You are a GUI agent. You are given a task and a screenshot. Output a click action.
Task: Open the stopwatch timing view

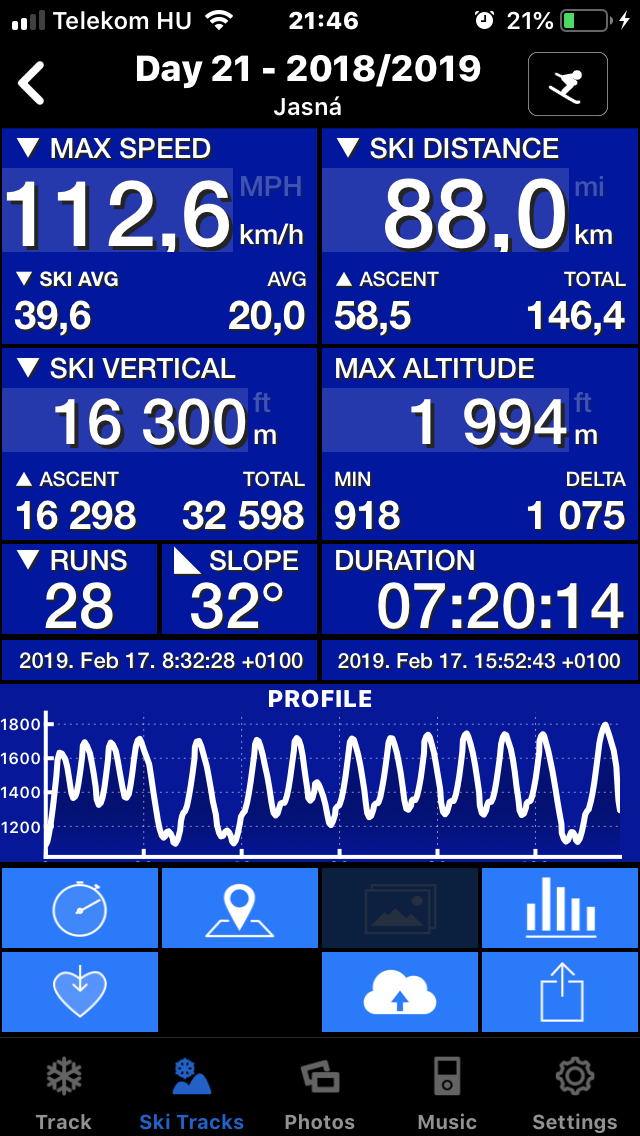(80, 908)
